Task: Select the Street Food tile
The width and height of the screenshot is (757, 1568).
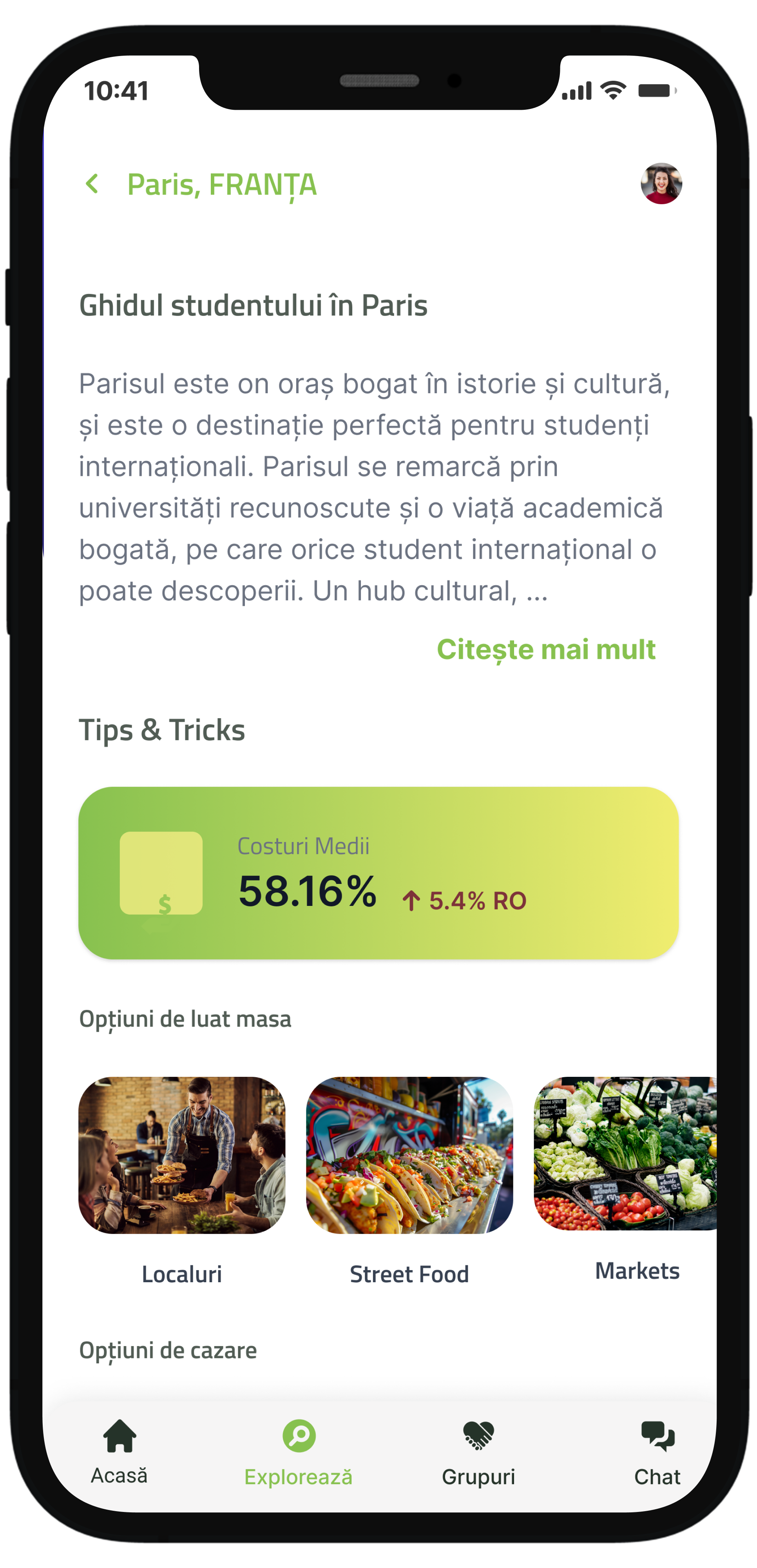Action: (x=409, y=1155)
